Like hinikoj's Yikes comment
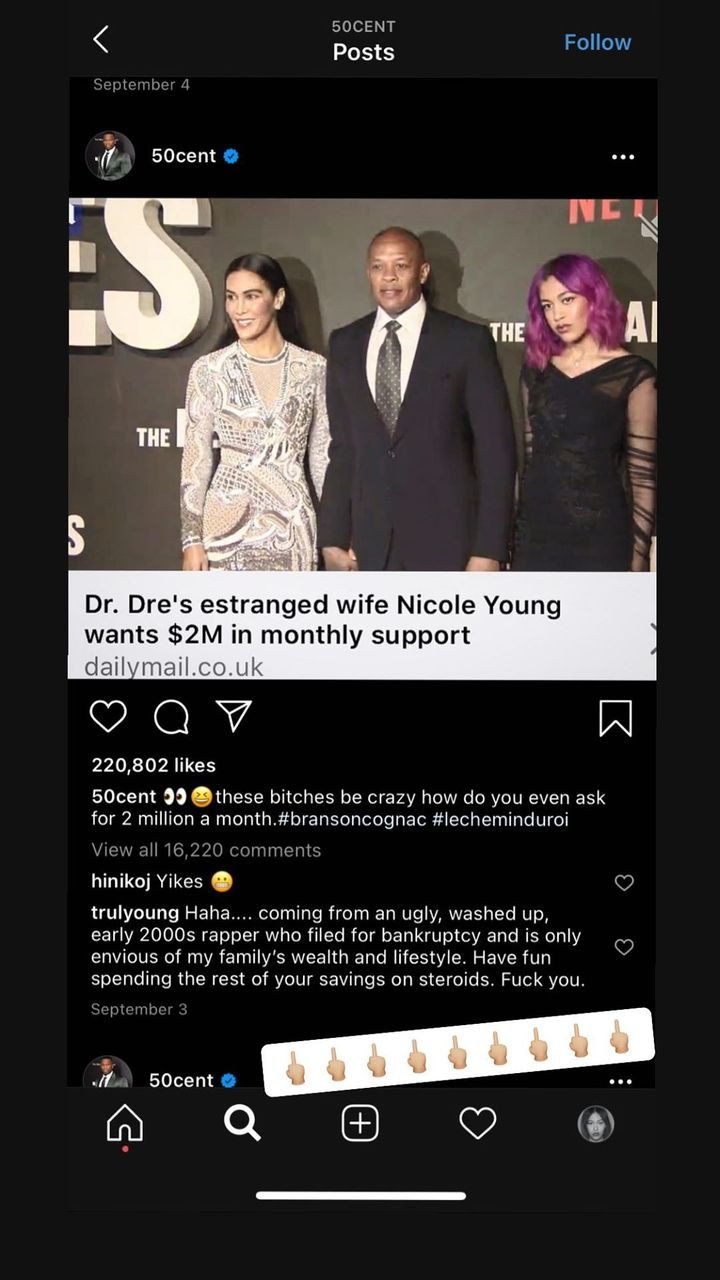 (x=624, y=883)
